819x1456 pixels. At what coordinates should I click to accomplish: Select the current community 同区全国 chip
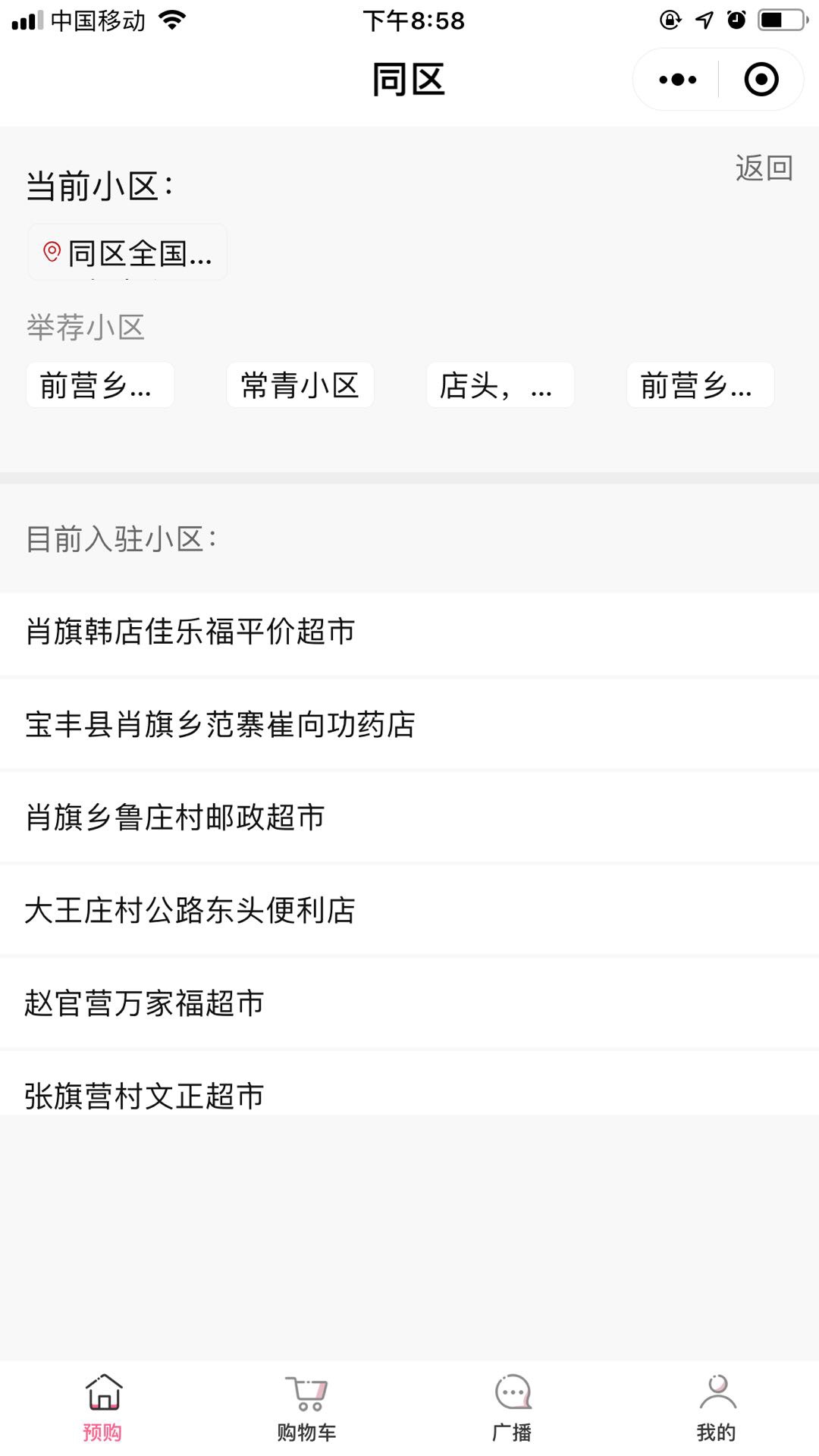point(127,253)
